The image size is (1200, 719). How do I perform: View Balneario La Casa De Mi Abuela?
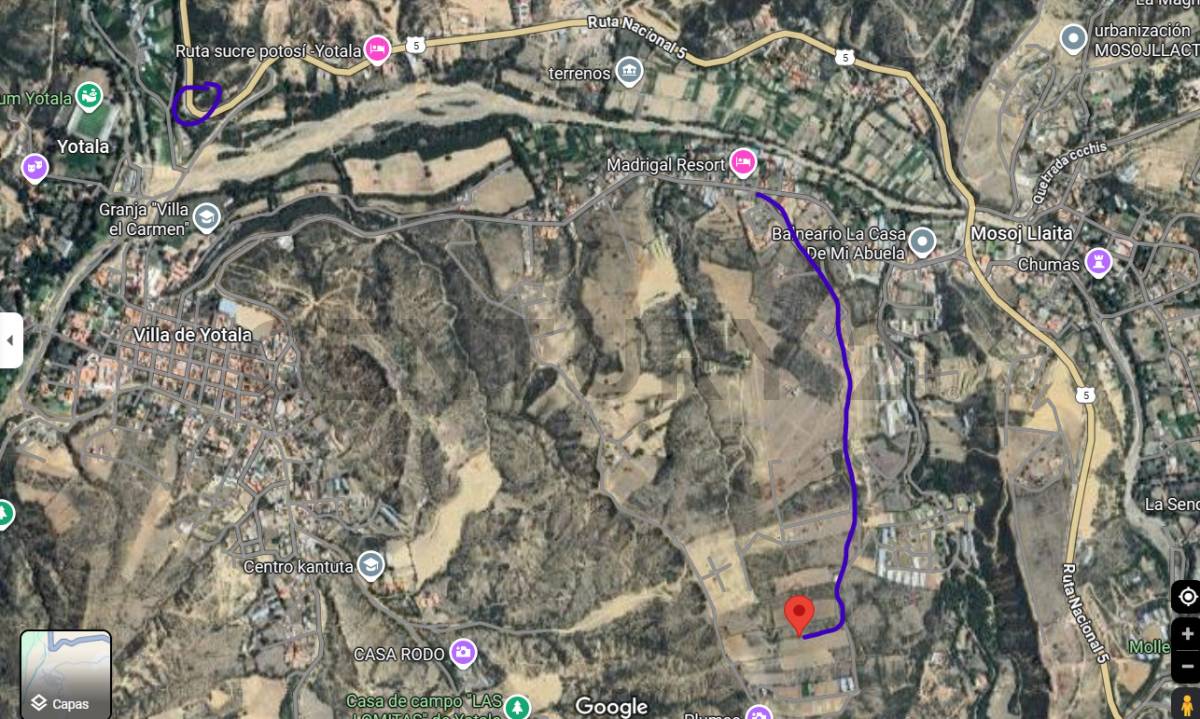coord(922,242)
